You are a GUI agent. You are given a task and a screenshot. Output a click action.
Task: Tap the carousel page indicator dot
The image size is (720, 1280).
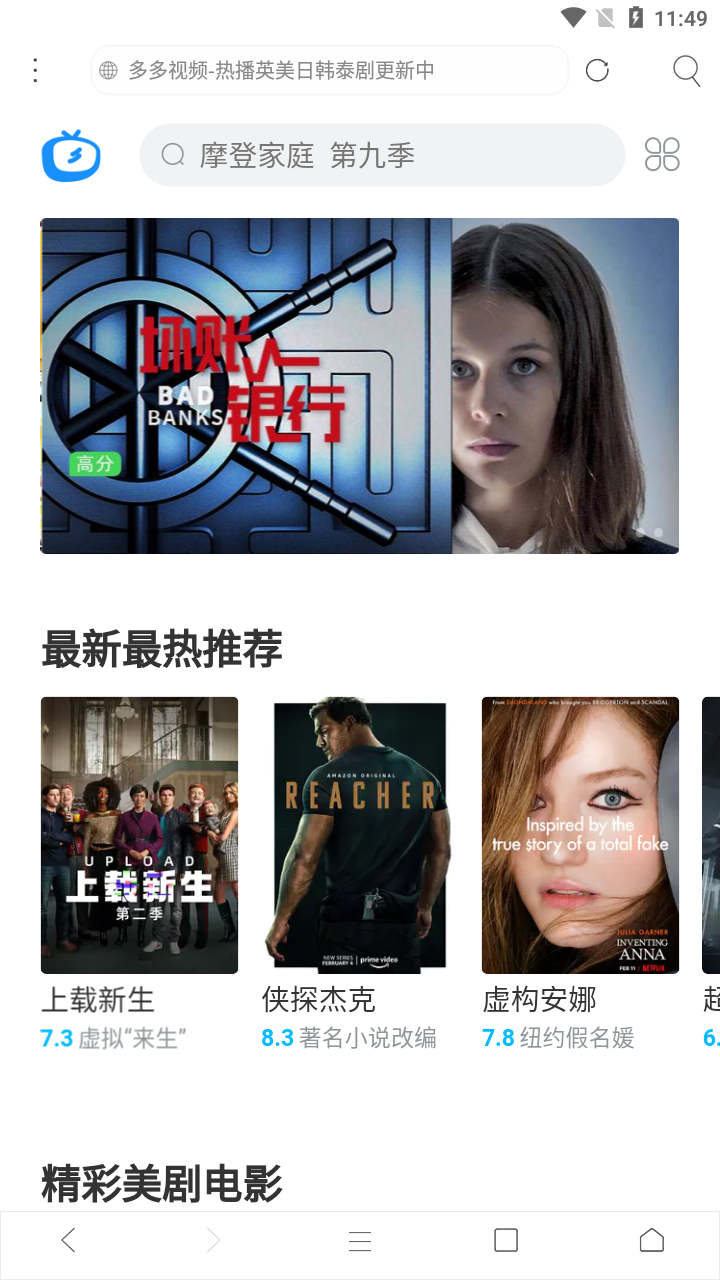tap(660, 531)
